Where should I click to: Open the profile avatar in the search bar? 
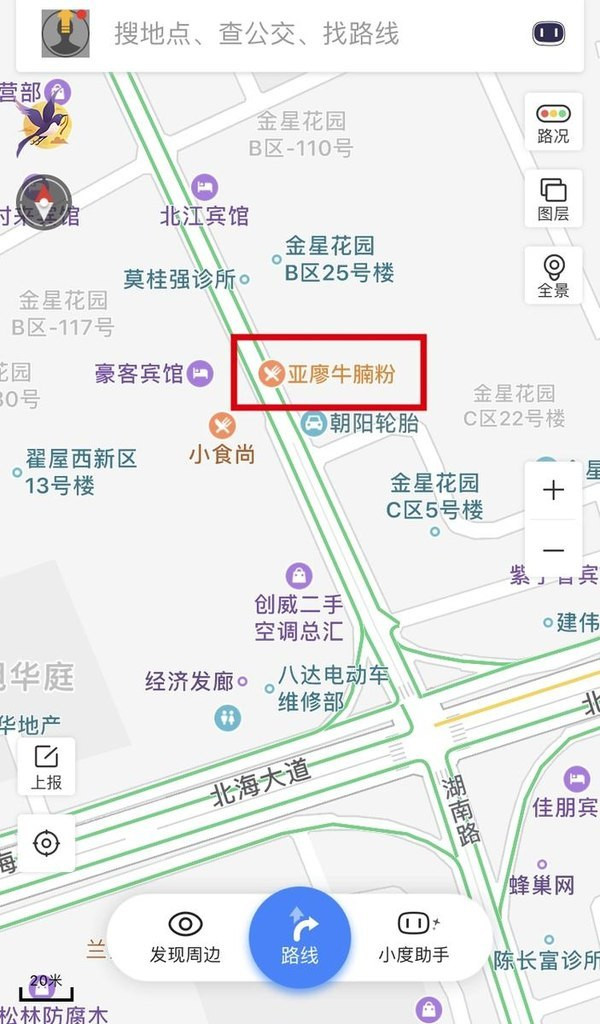click(x=65, y=33)
